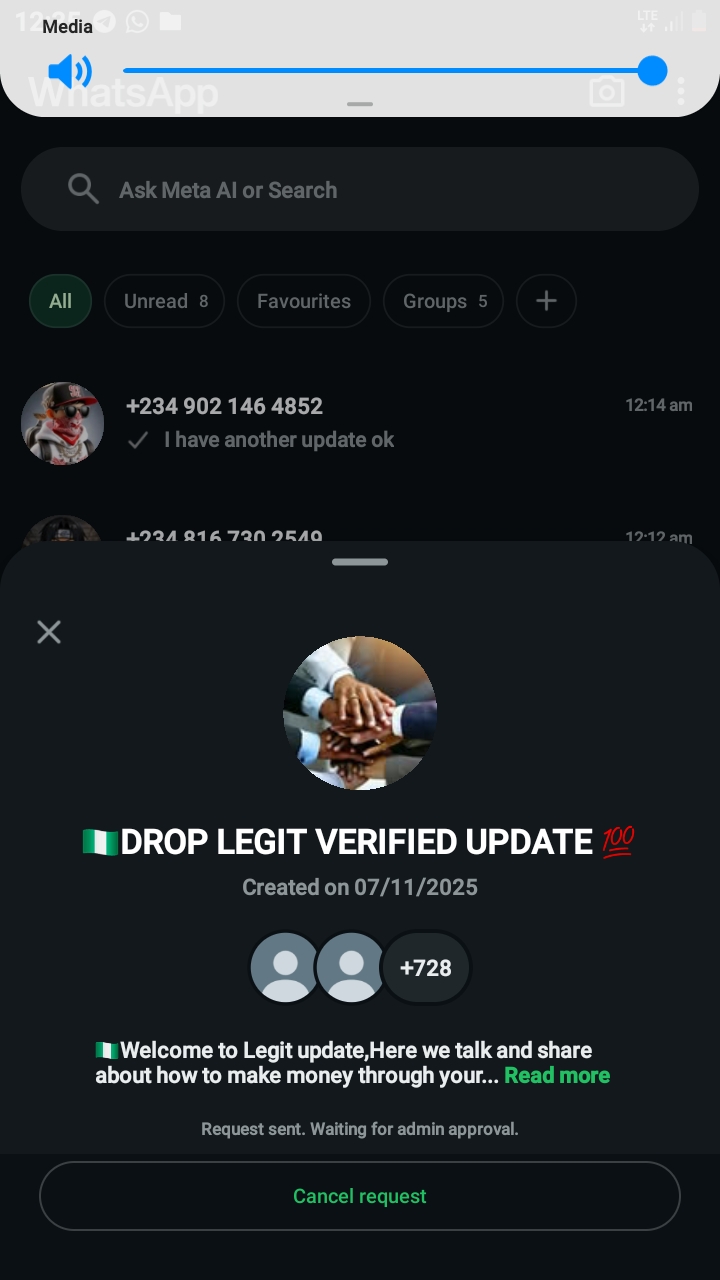The height and width of the screenshot is (1280, 720).
Task: Show only Unread chats
Action: (x=164, y=301)
